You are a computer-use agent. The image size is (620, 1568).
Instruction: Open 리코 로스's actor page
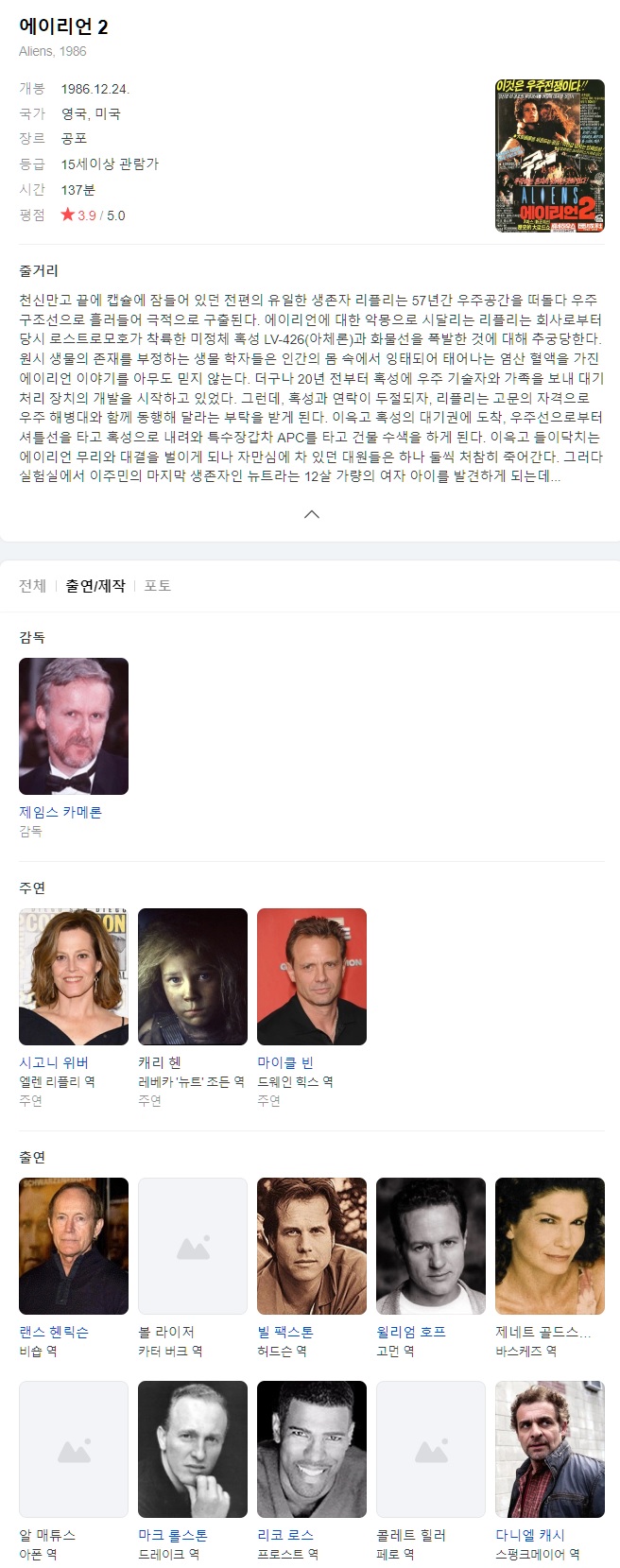pos(284,1535)
